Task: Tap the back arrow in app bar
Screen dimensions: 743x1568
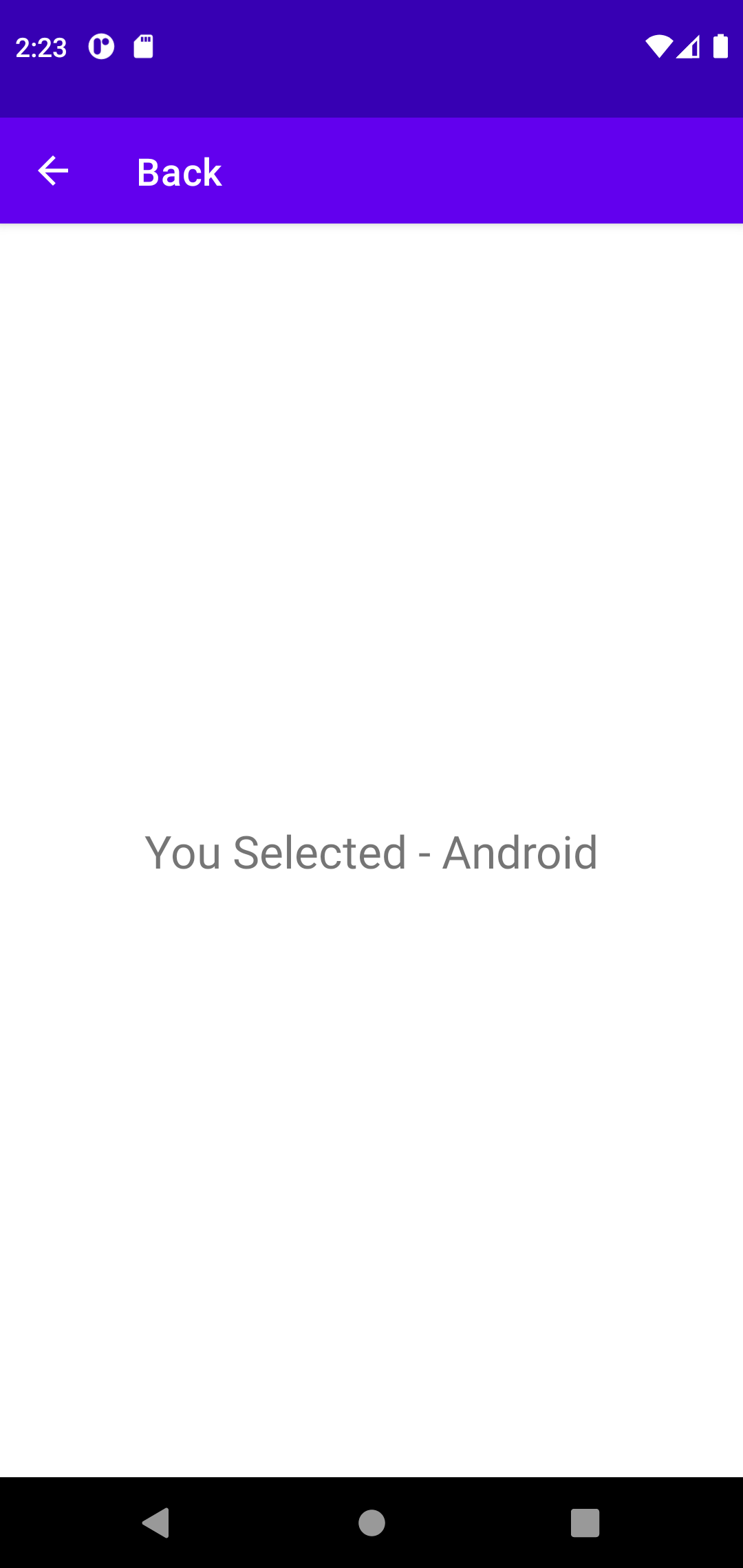Action: coord(53,171)
